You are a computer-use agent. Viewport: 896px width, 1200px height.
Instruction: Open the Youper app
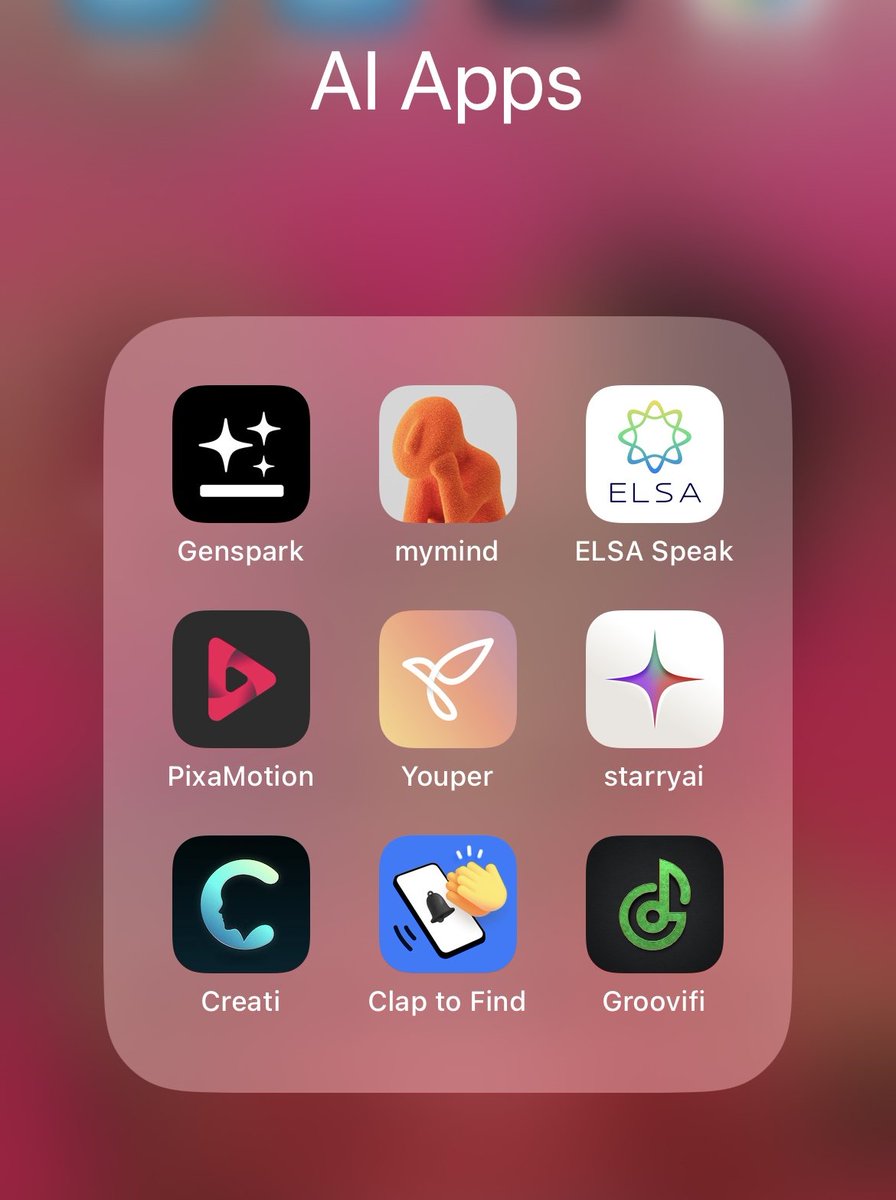click(447, 679)
